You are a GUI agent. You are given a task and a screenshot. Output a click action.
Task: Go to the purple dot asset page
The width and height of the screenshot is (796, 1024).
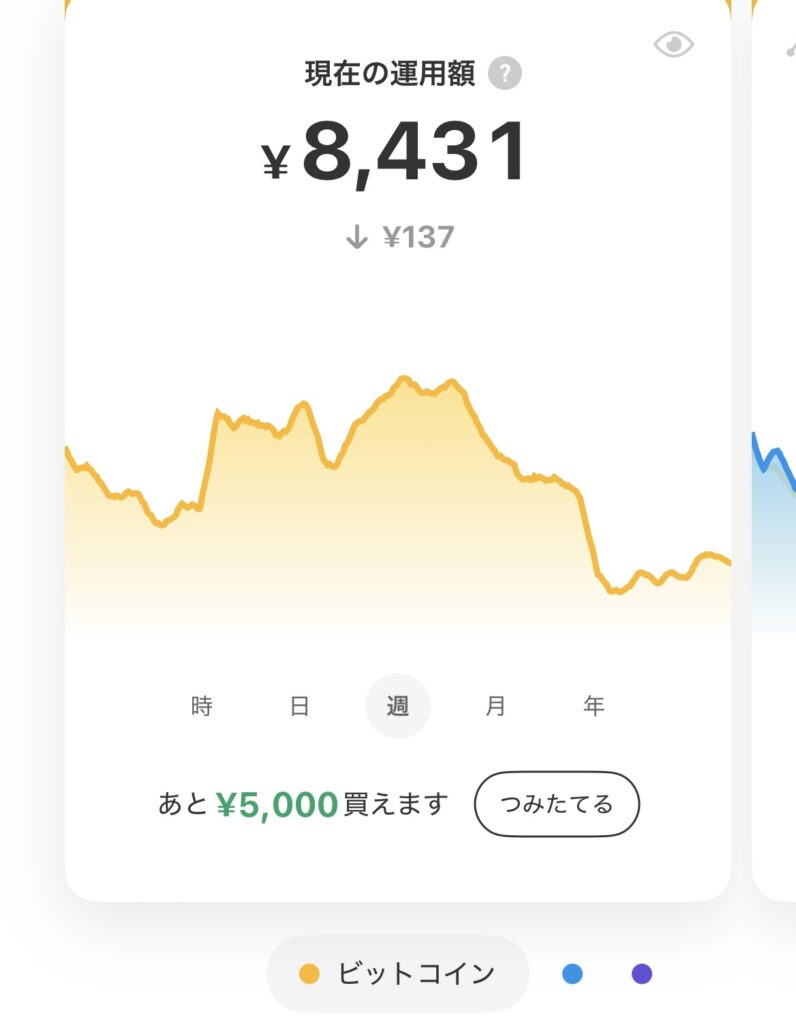tap(642, 973)
